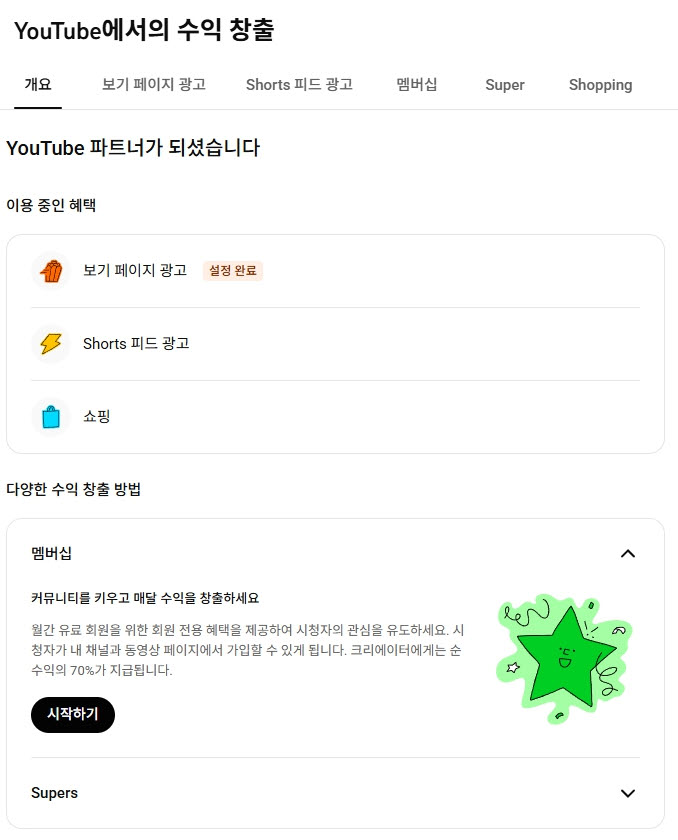This screenshot has height=840, width=678.
Task: Collapse the 멤버십 section
Action: pyautogui.click(x=627, y=553)
